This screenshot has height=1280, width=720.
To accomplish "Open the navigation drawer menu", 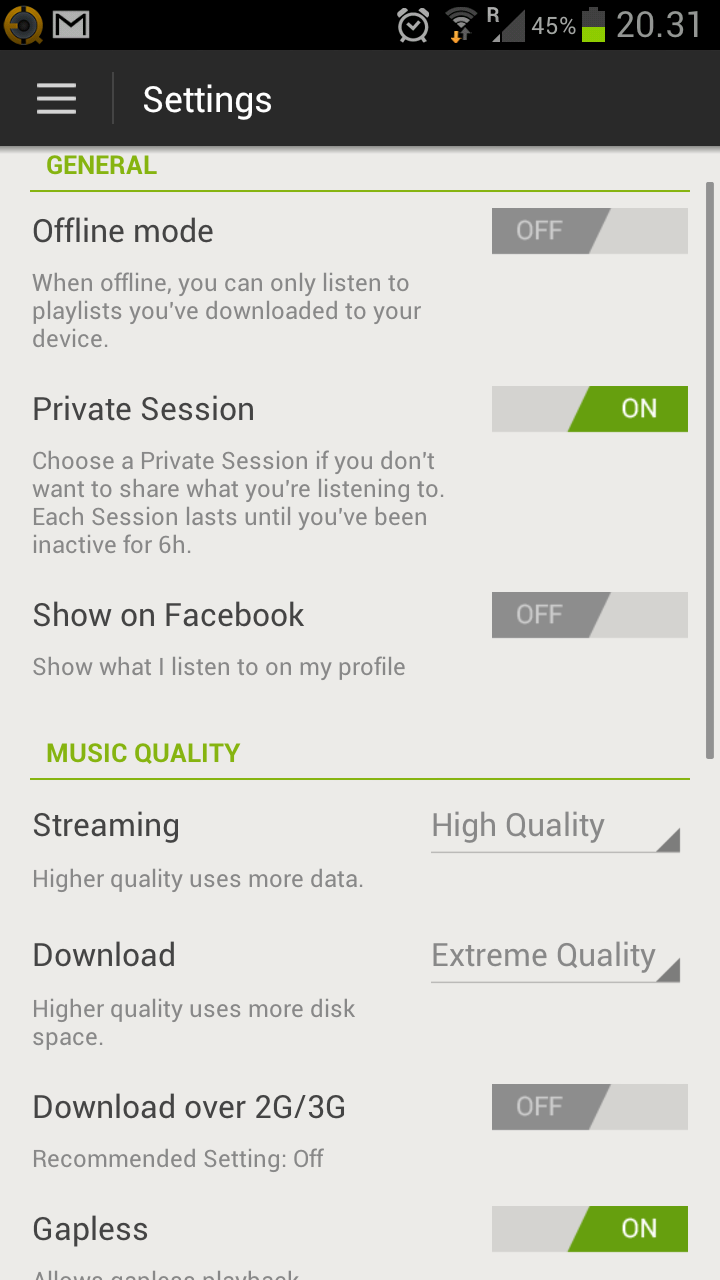I will (56, 99).
